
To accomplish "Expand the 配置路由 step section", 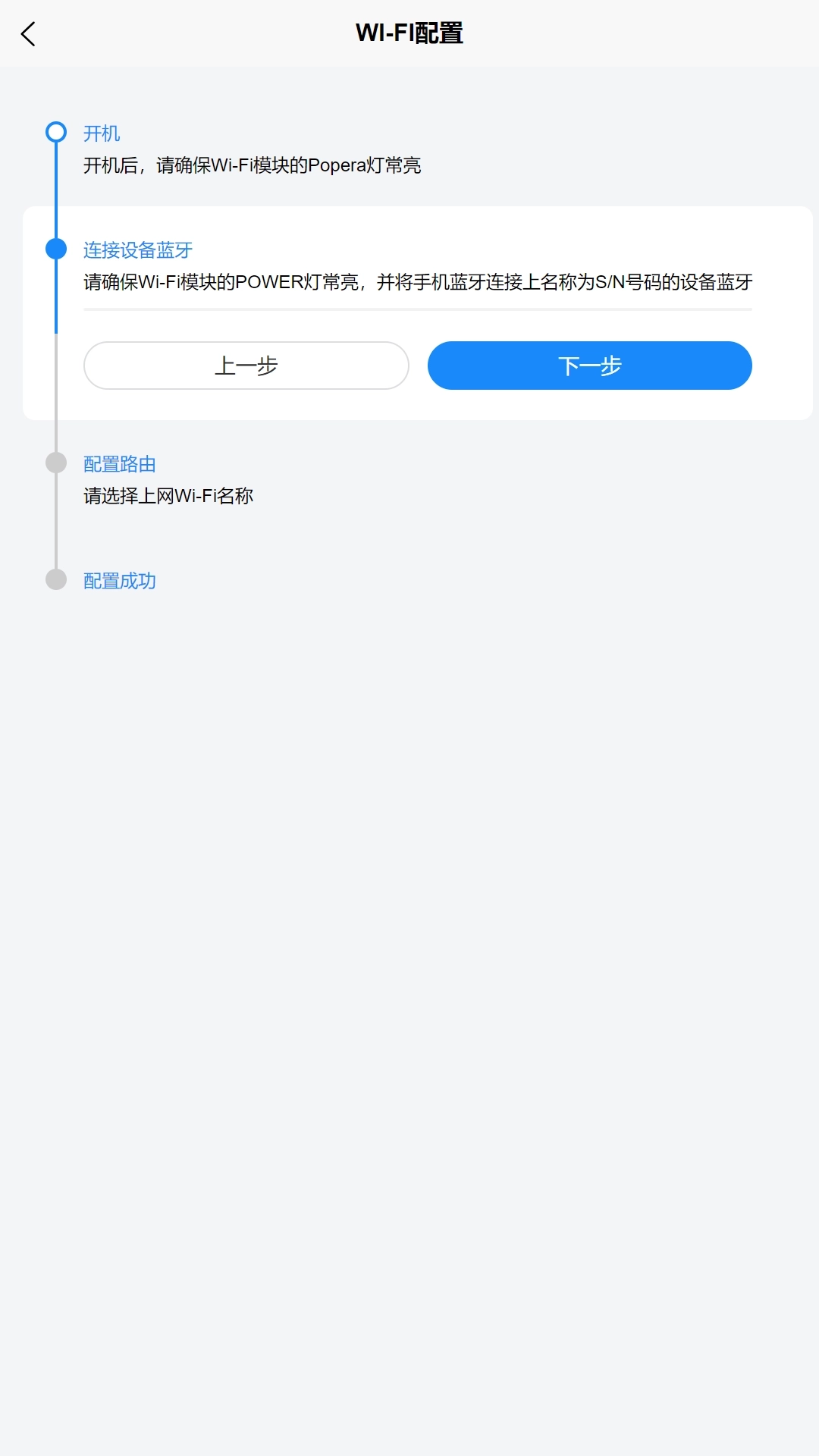I will point(120,463).
